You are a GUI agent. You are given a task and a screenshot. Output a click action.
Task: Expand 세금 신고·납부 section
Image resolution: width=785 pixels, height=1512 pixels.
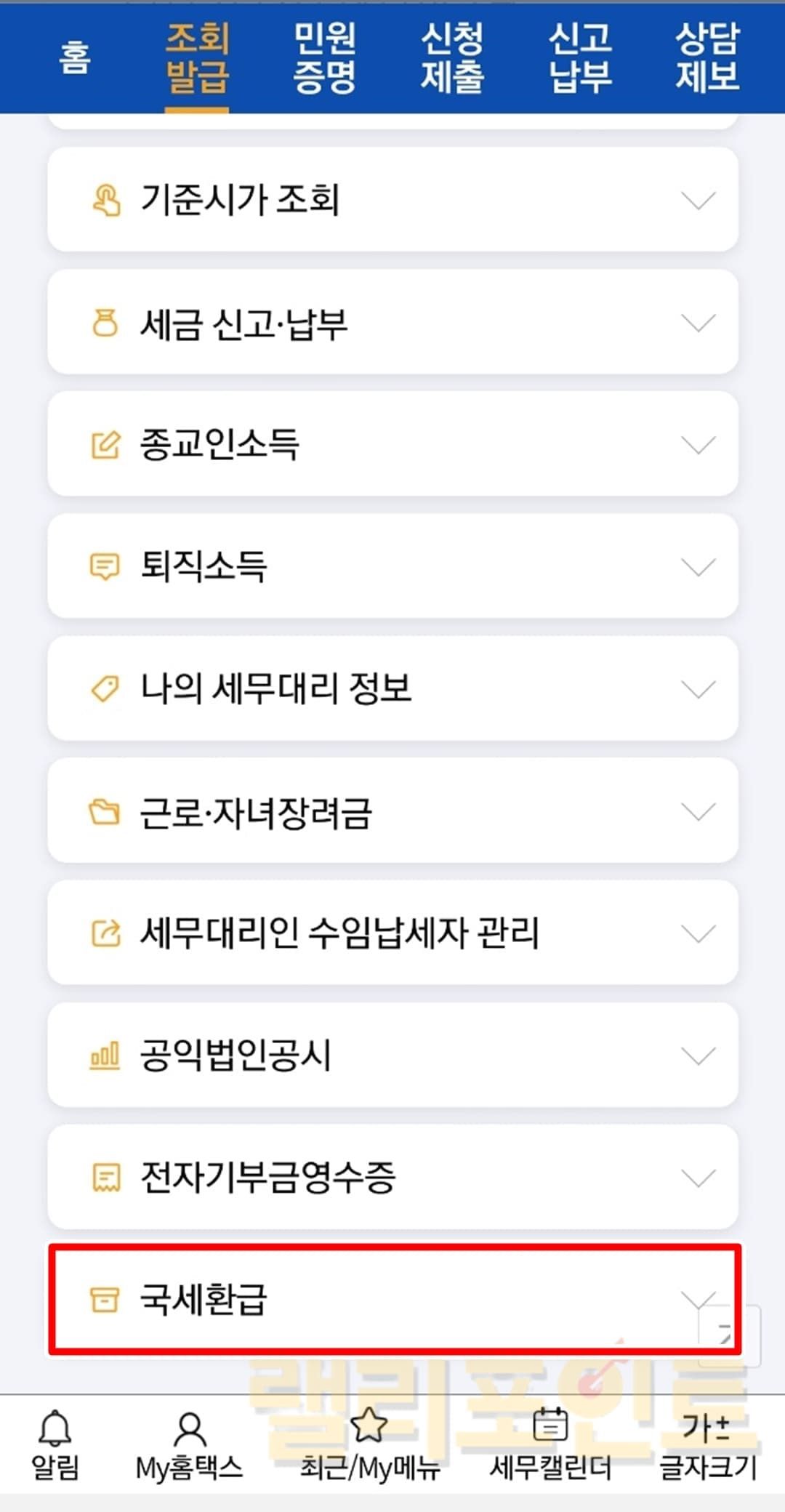point(392,322)
